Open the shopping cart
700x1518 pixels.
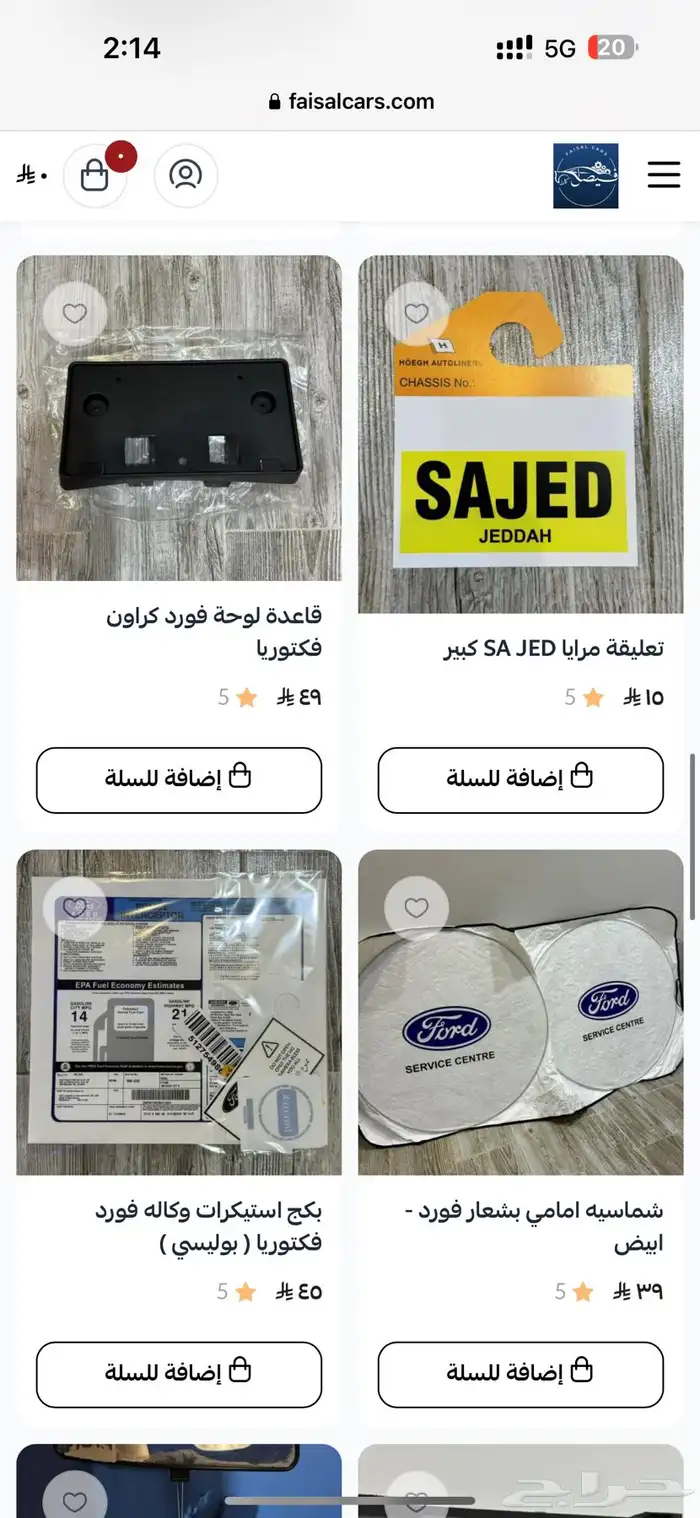(95, 176)
